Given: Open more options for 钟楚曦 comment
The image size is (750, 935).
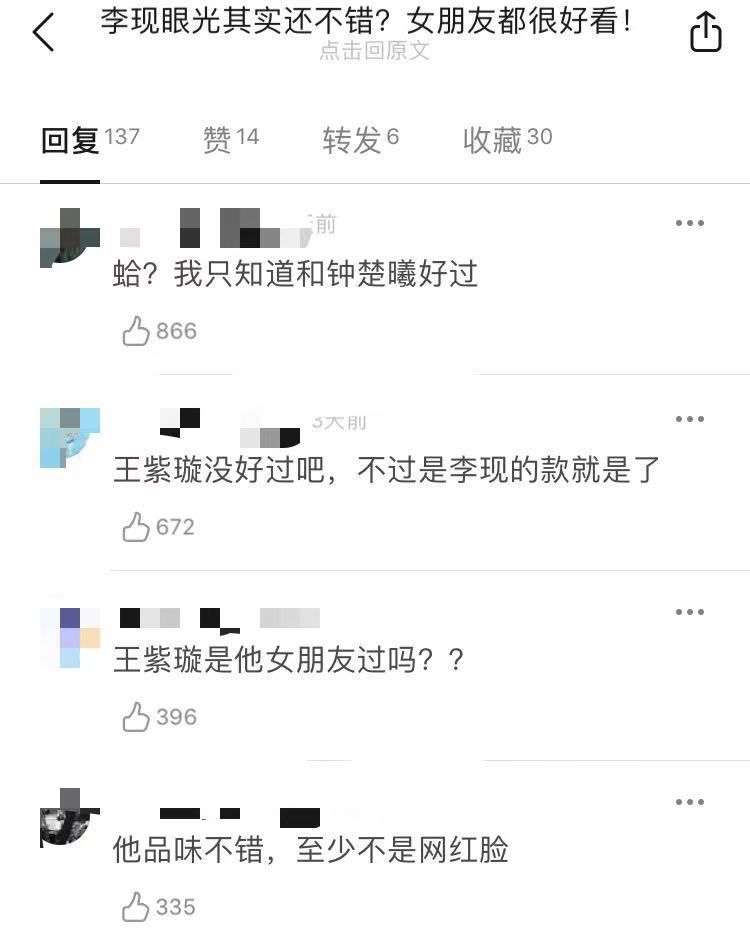Looking at the screenshot, I should 690,223.
